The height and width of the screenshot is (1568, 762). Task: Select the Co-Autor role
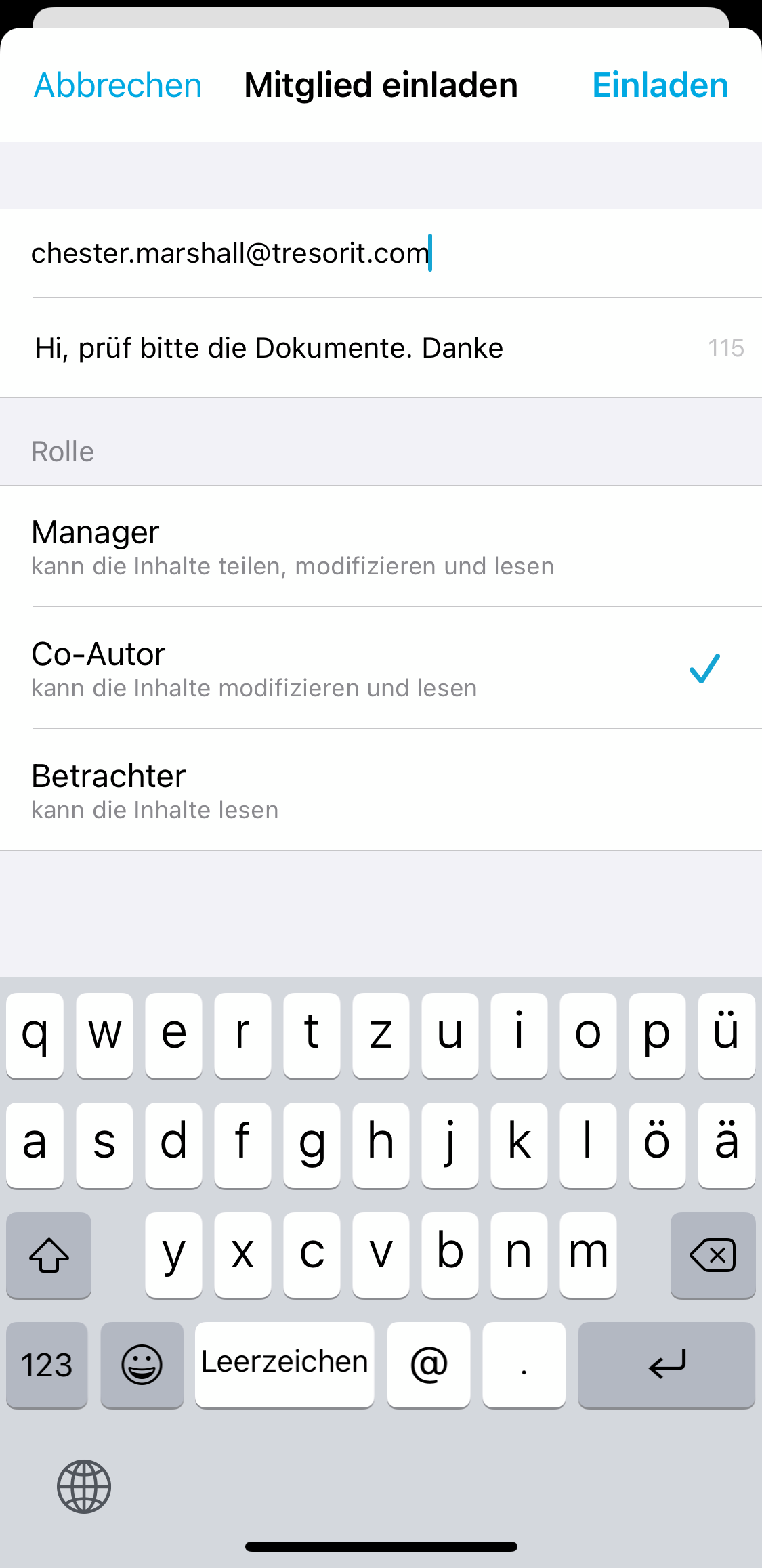(x=381, y=669)
